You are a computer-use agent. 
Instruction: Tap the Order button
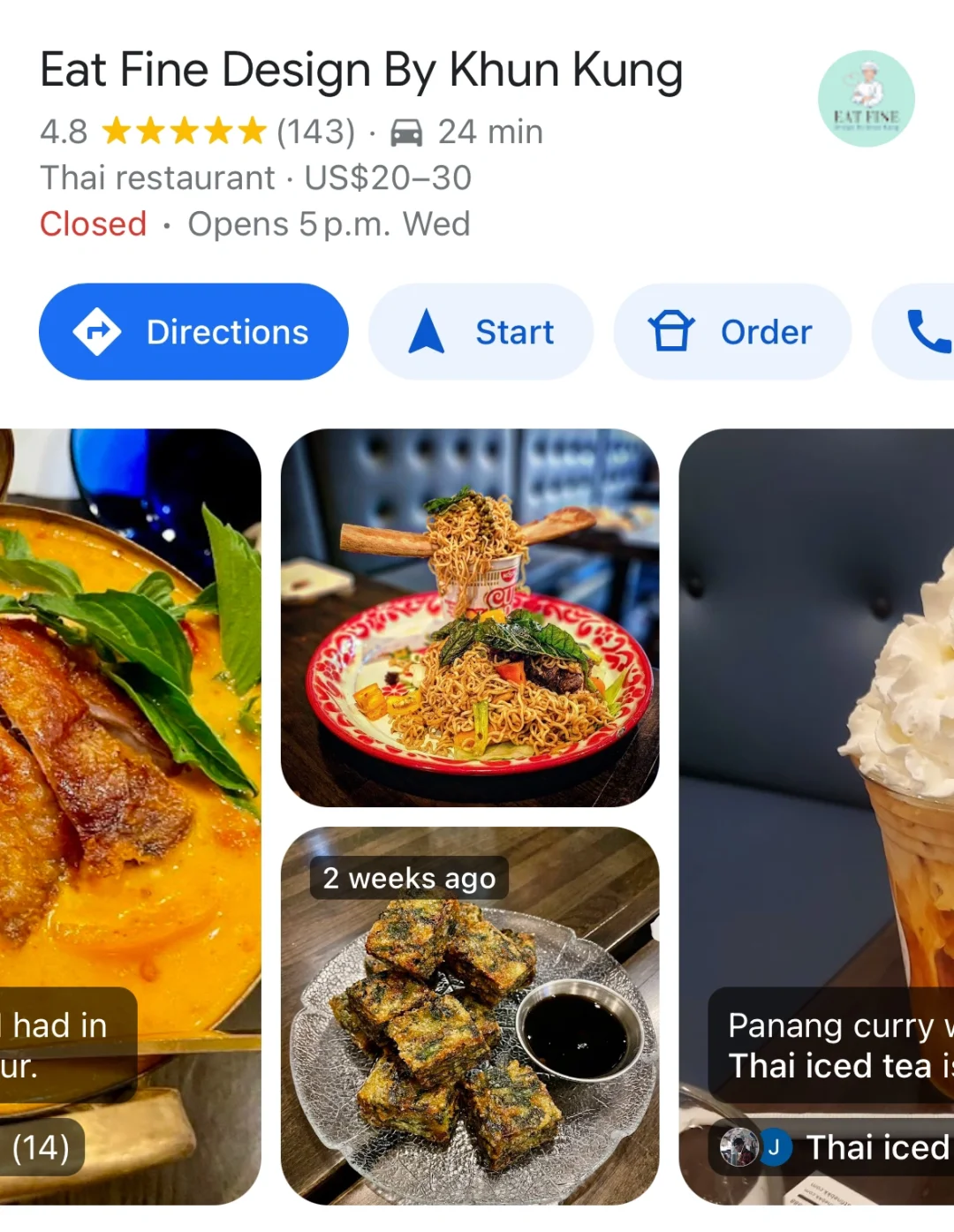coord(732,332)
